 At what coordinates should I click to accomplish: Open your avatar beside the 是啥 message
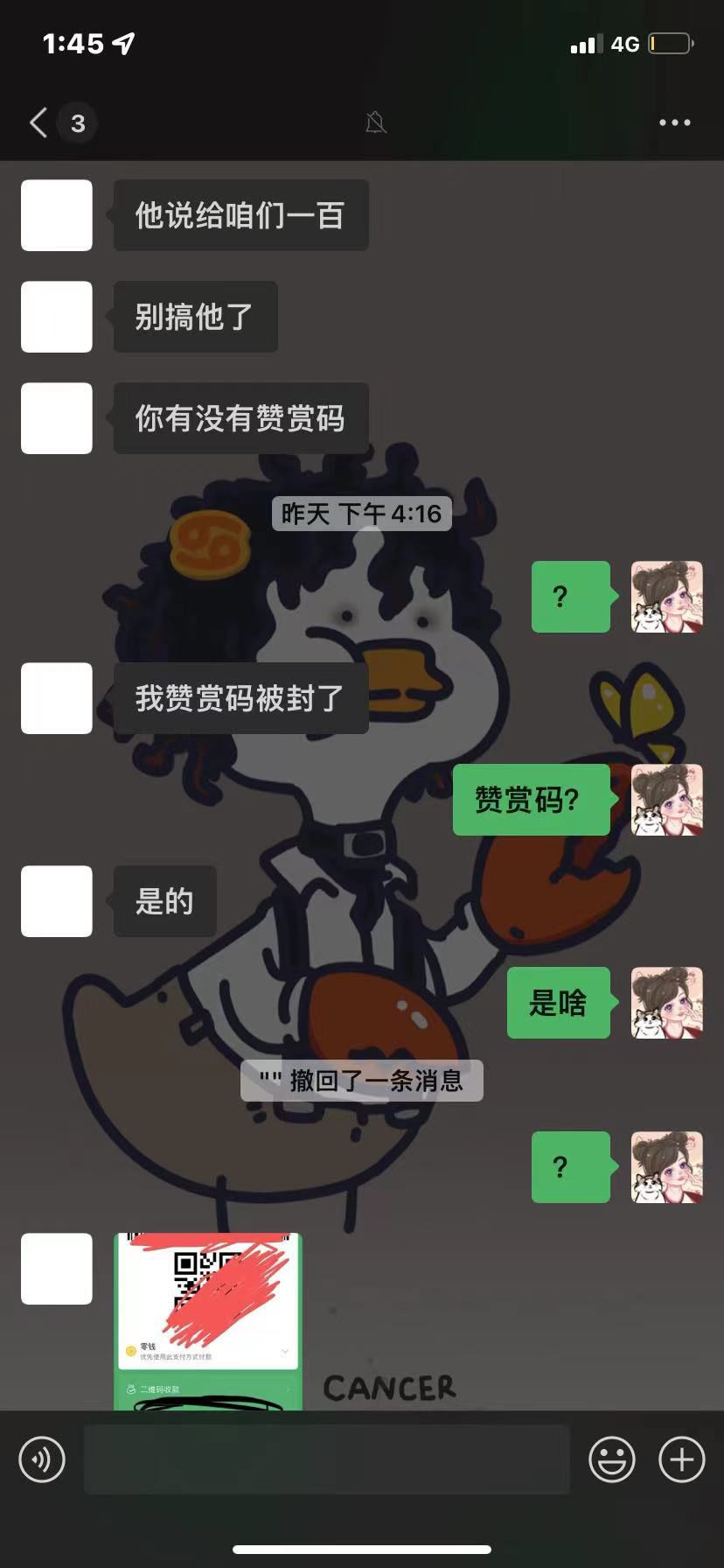tap(666, 1004)
